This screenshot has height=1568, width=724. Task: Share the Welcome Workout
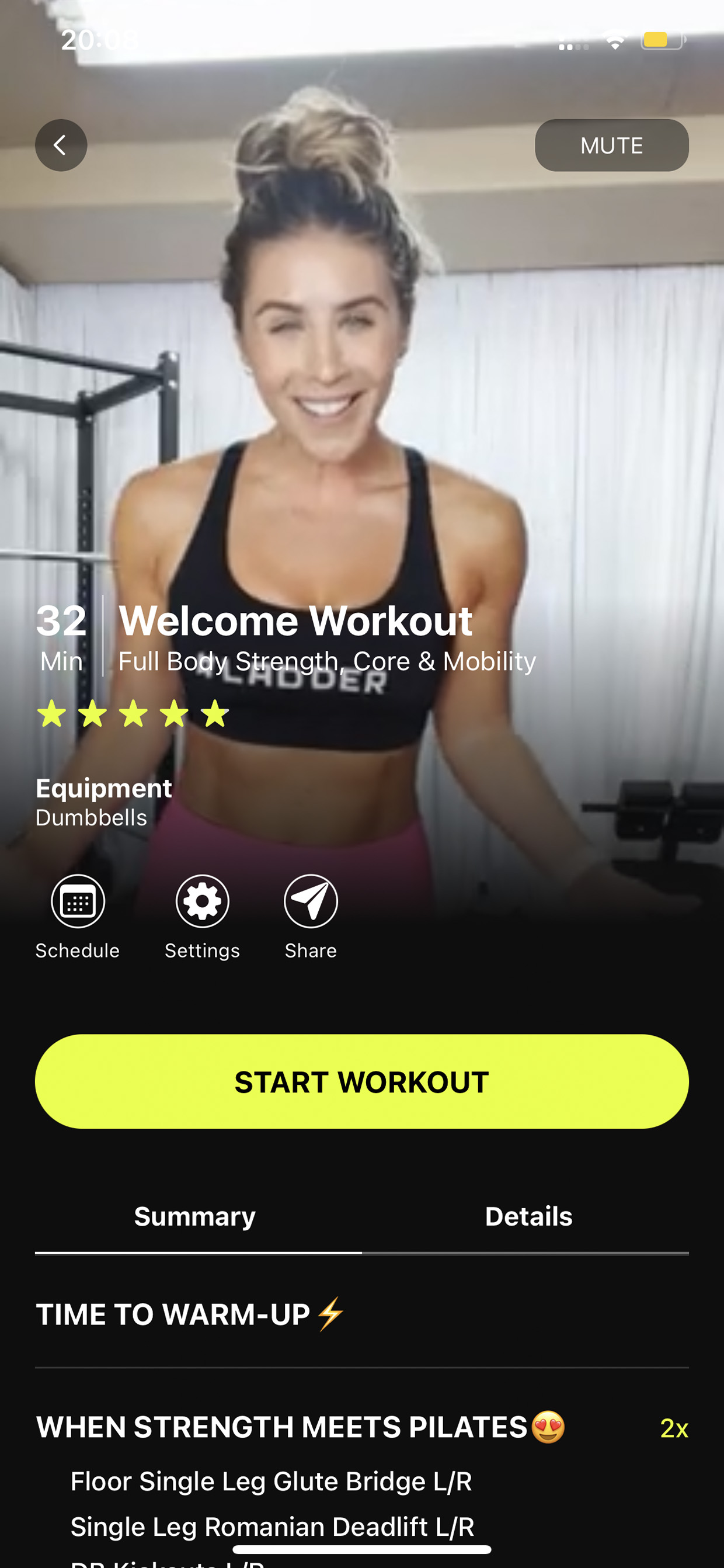pyautogui.click(x=311, y=917)
